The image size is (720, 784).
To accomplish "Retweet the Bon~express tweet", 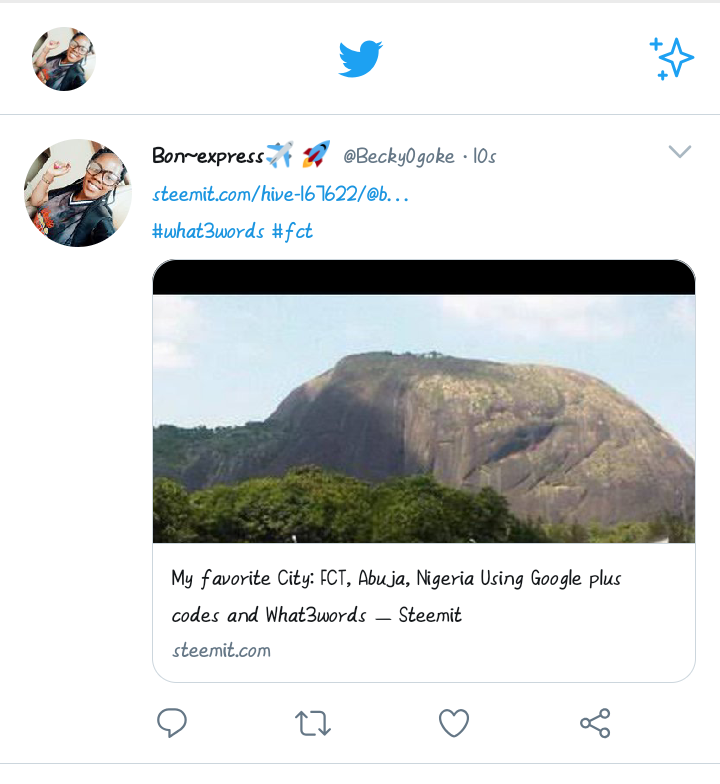I will point(313,723).
